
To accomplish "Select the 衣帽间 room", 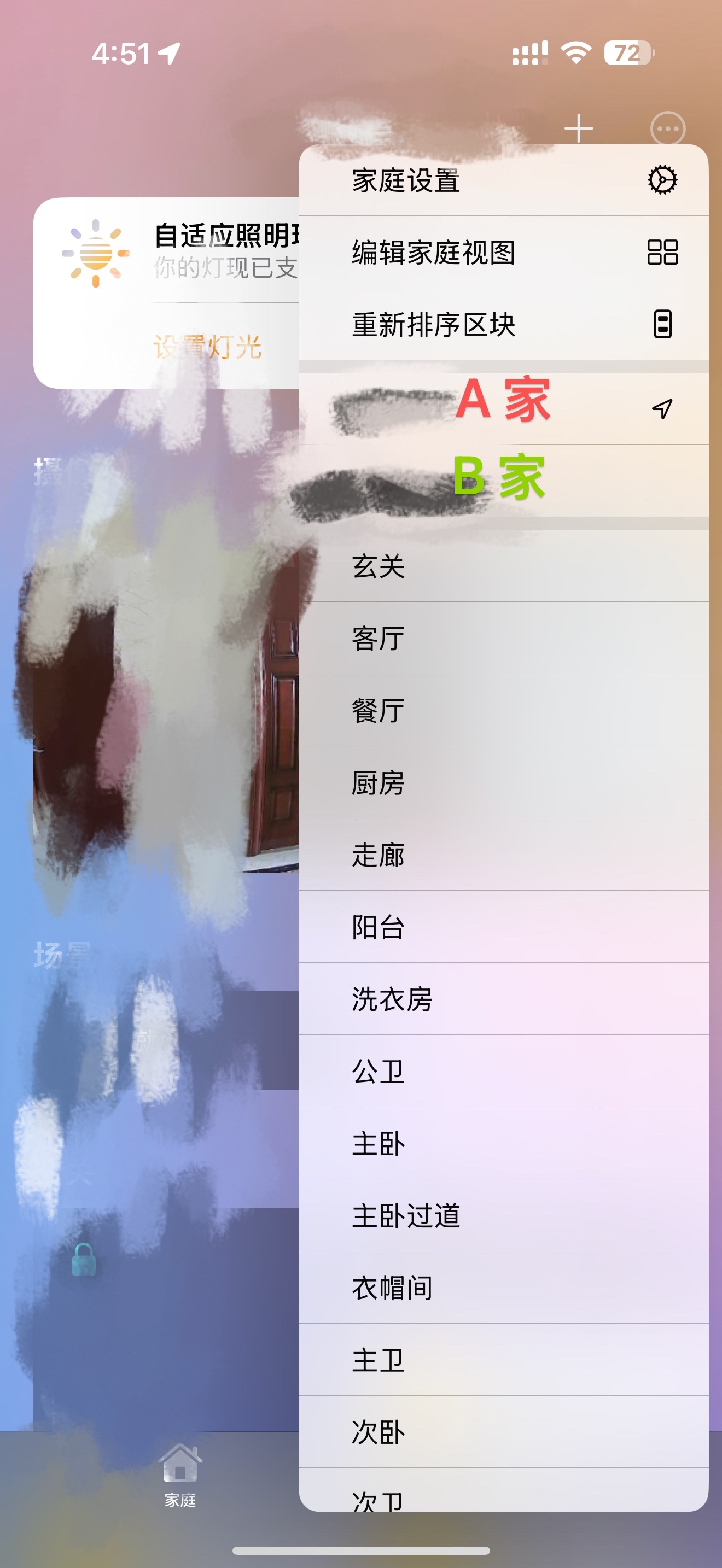I will [x=503, y=1287].
